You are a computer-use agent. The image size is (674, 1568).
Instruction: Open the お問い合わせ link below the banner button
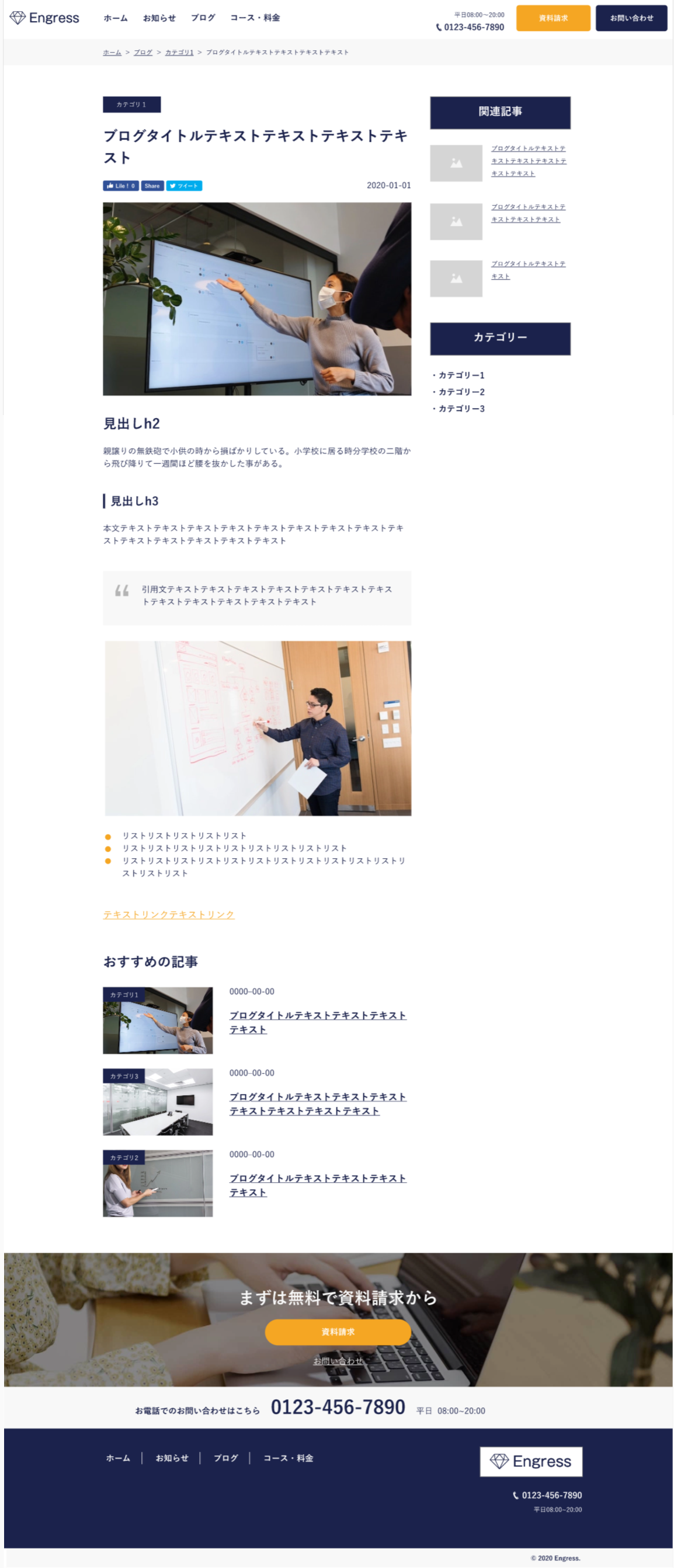(x=338, y=1360)
